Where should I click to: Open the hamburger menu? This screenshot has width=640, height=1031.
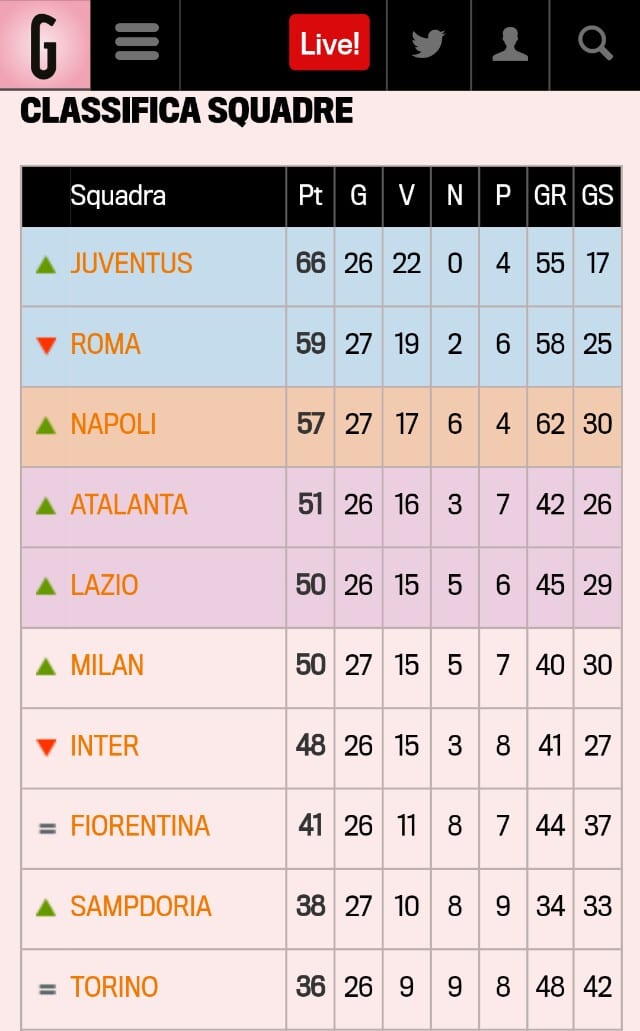pos(137,44)
